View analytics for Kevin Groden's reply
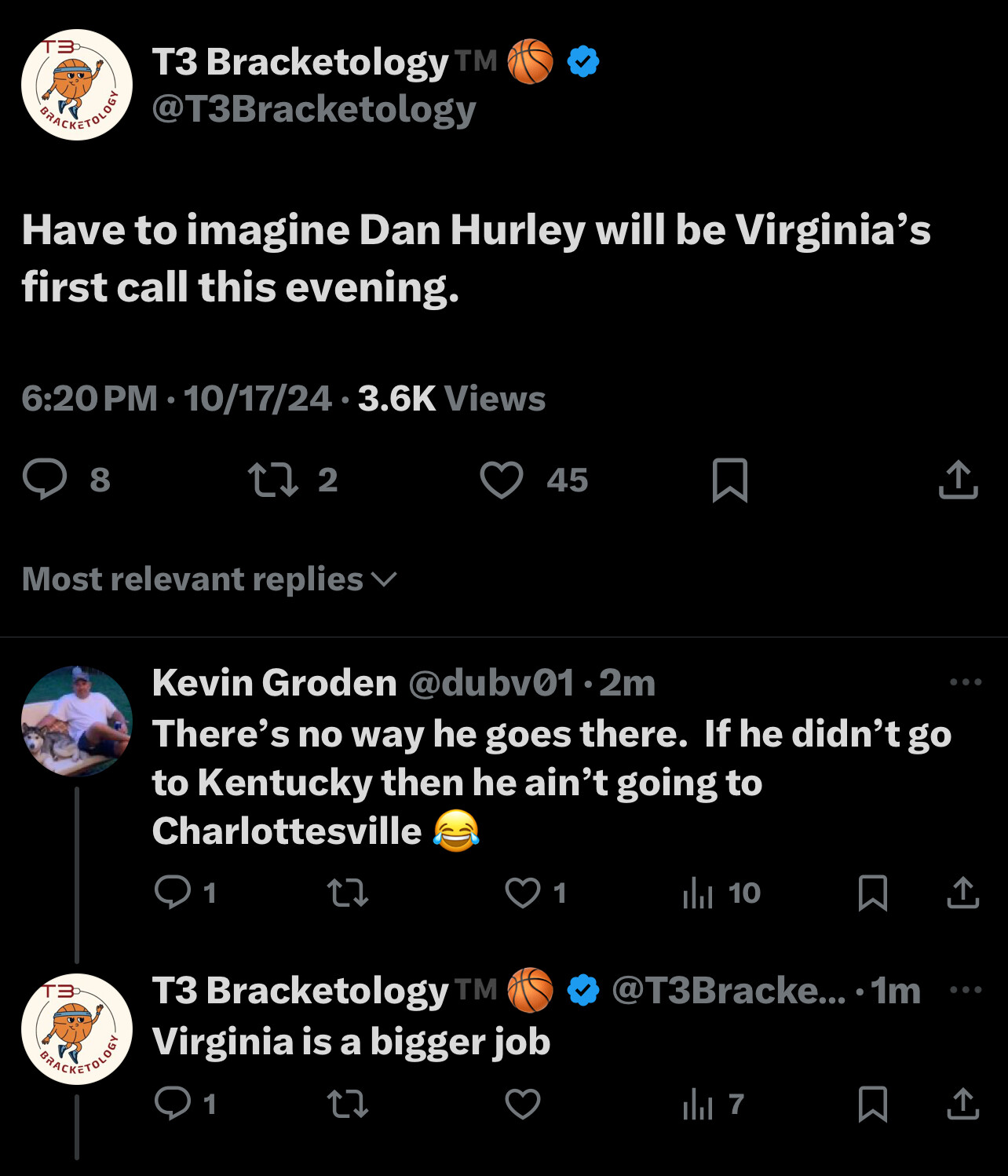1008x1176 pixels. coord(698,893)
